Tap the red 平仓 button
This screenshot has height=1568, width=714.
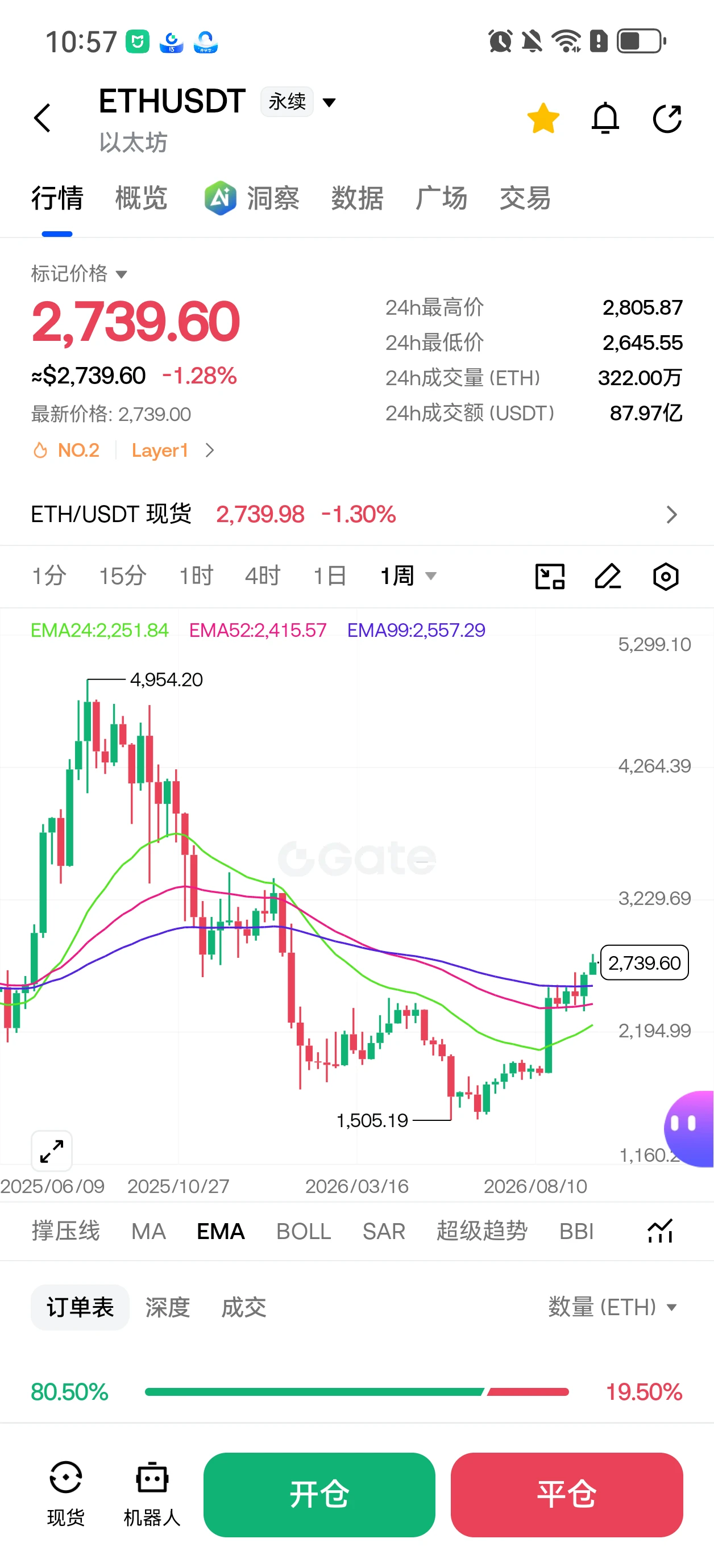[567, 1494]
